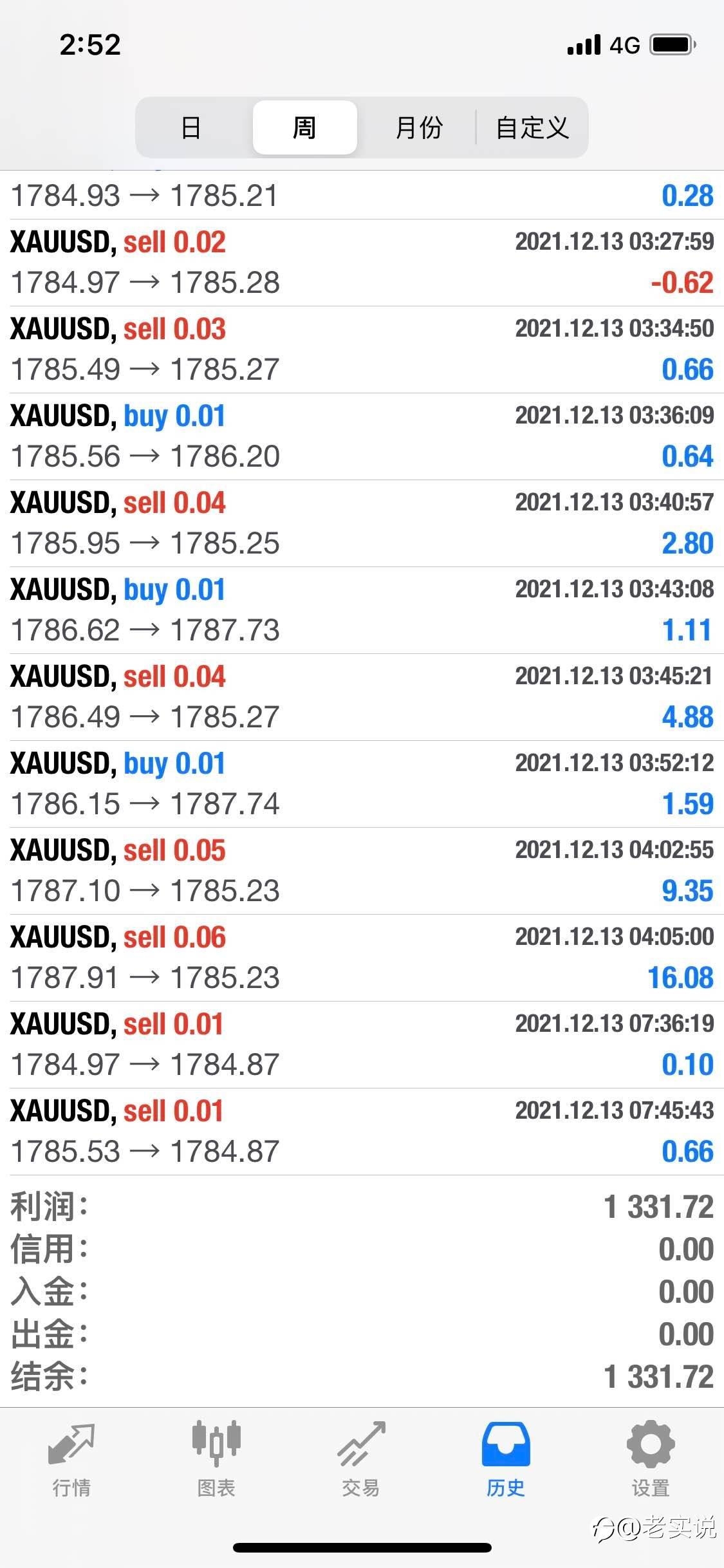The height and width of the screenshot is (1568, 724).
Task: View the sell 0.01 trade at 07:45:43
Action: pyautogui.click(x=362, y=1132)
